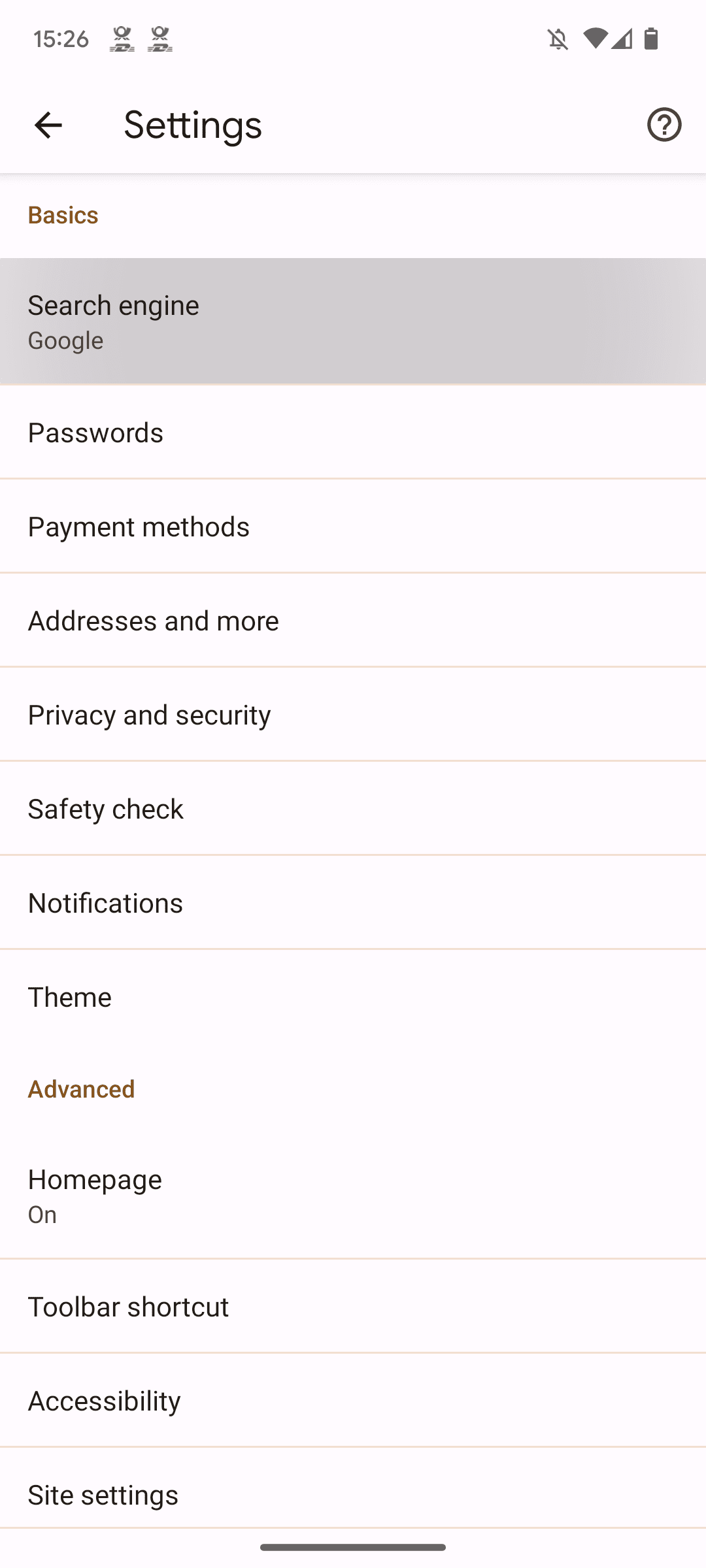Open Toolbar shortcut settings
Image resolution: width=706 pixels, height=1568 pixels.
(353, 1306)
